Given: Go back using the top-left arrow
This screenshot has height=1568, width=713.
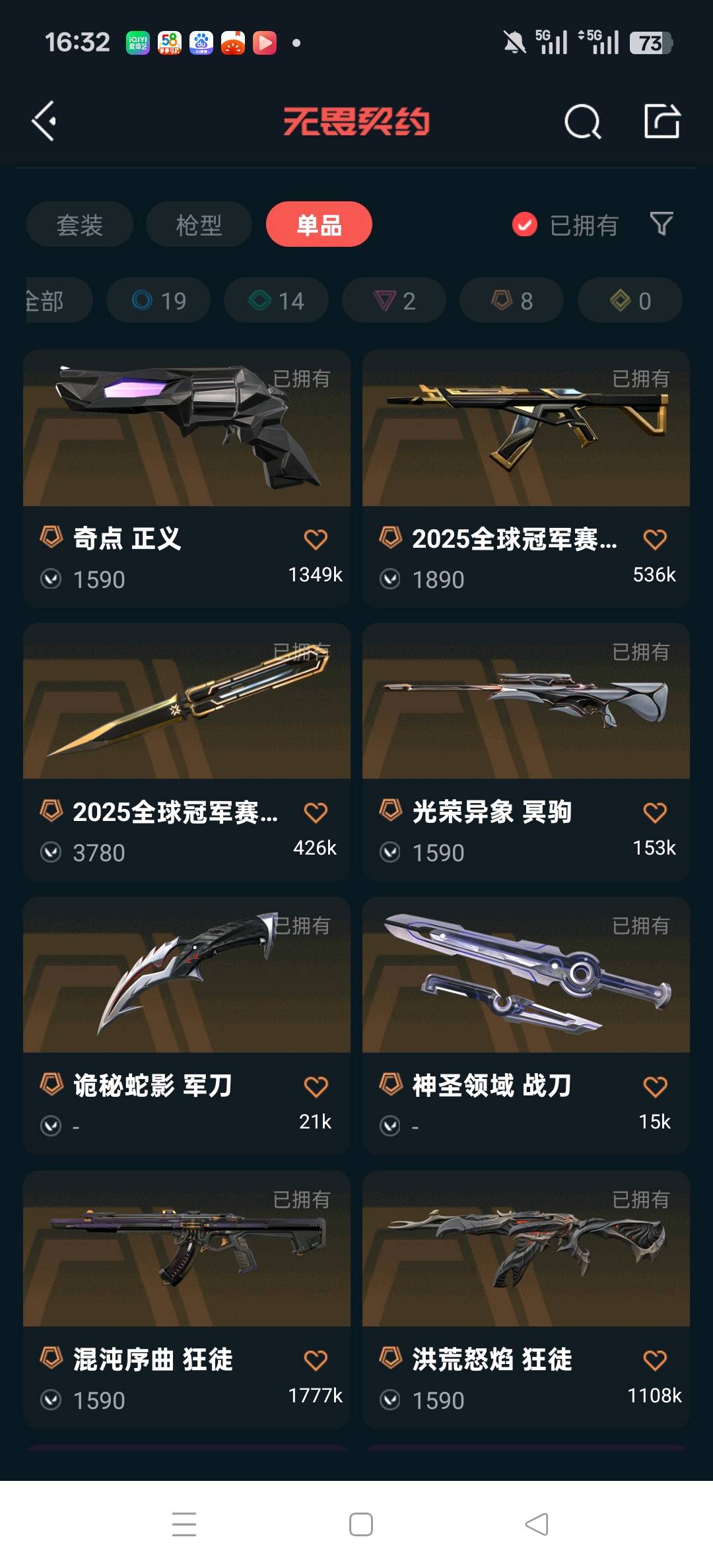Looking at the screenshot, I should click(x=44, y=121).
